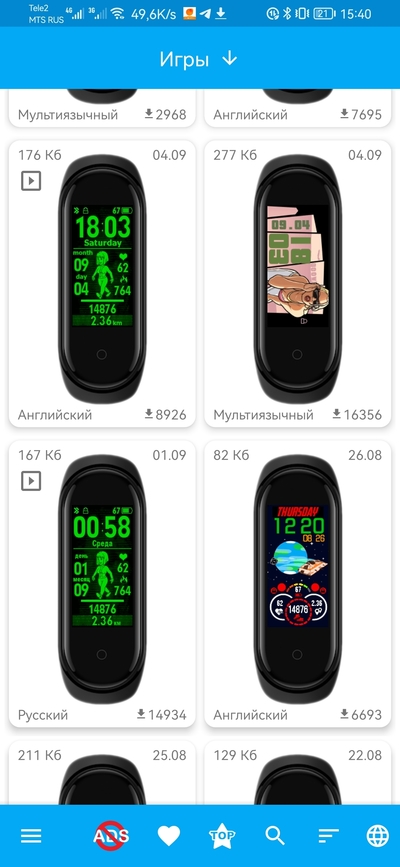
Task: Open the card with 2968 downloads
Action: click(x=102, y=108)
